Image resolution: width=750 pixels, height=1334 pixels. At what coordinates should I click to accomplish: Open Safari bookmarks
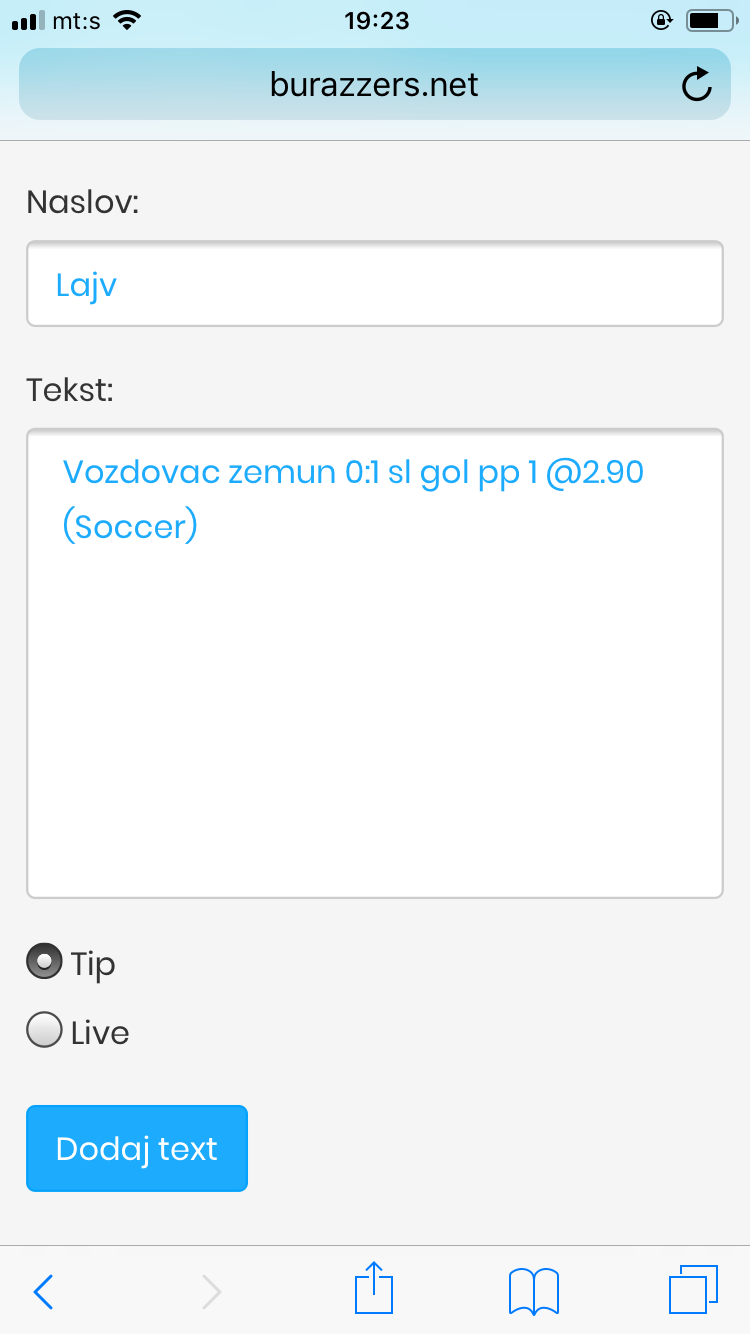click(x=534, y=1291)
